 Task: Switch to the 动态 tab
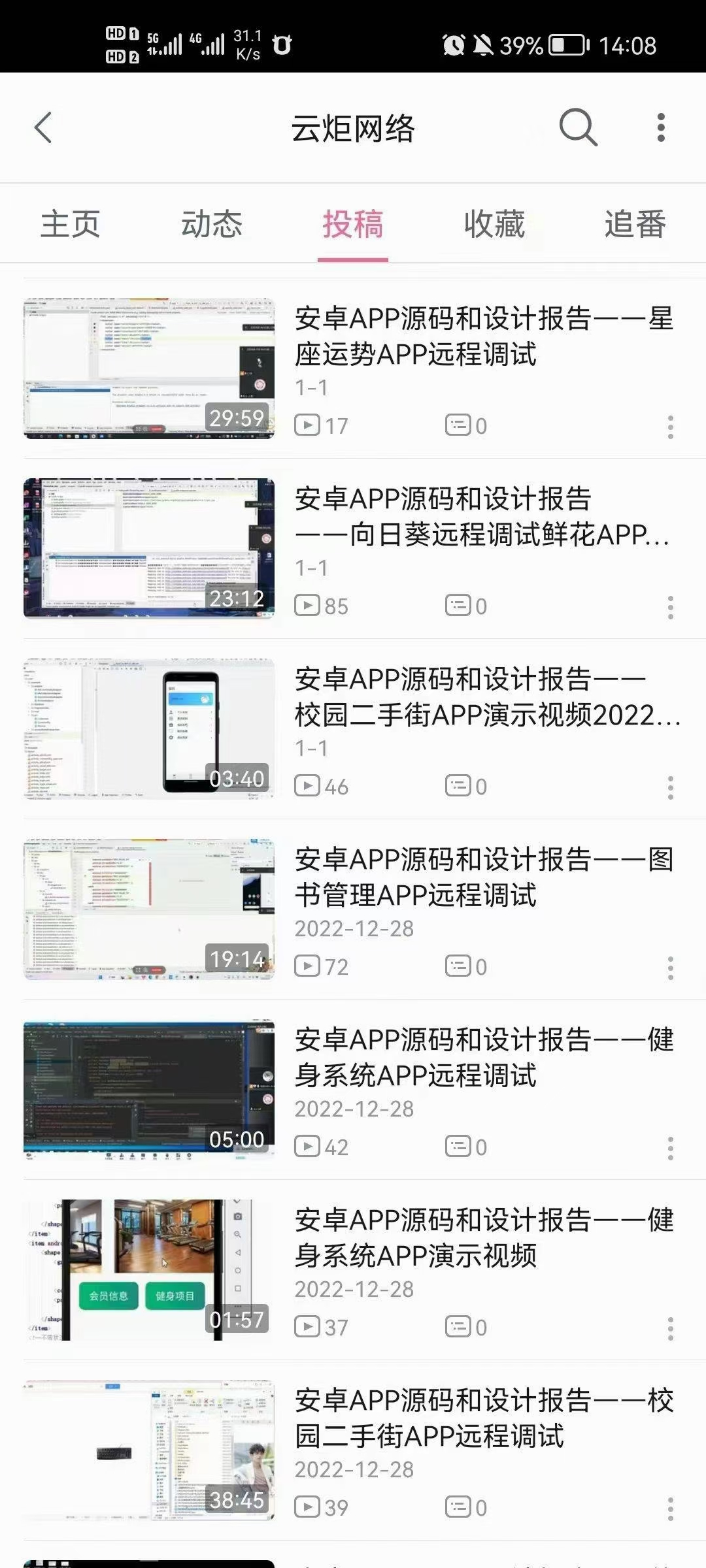212,224
